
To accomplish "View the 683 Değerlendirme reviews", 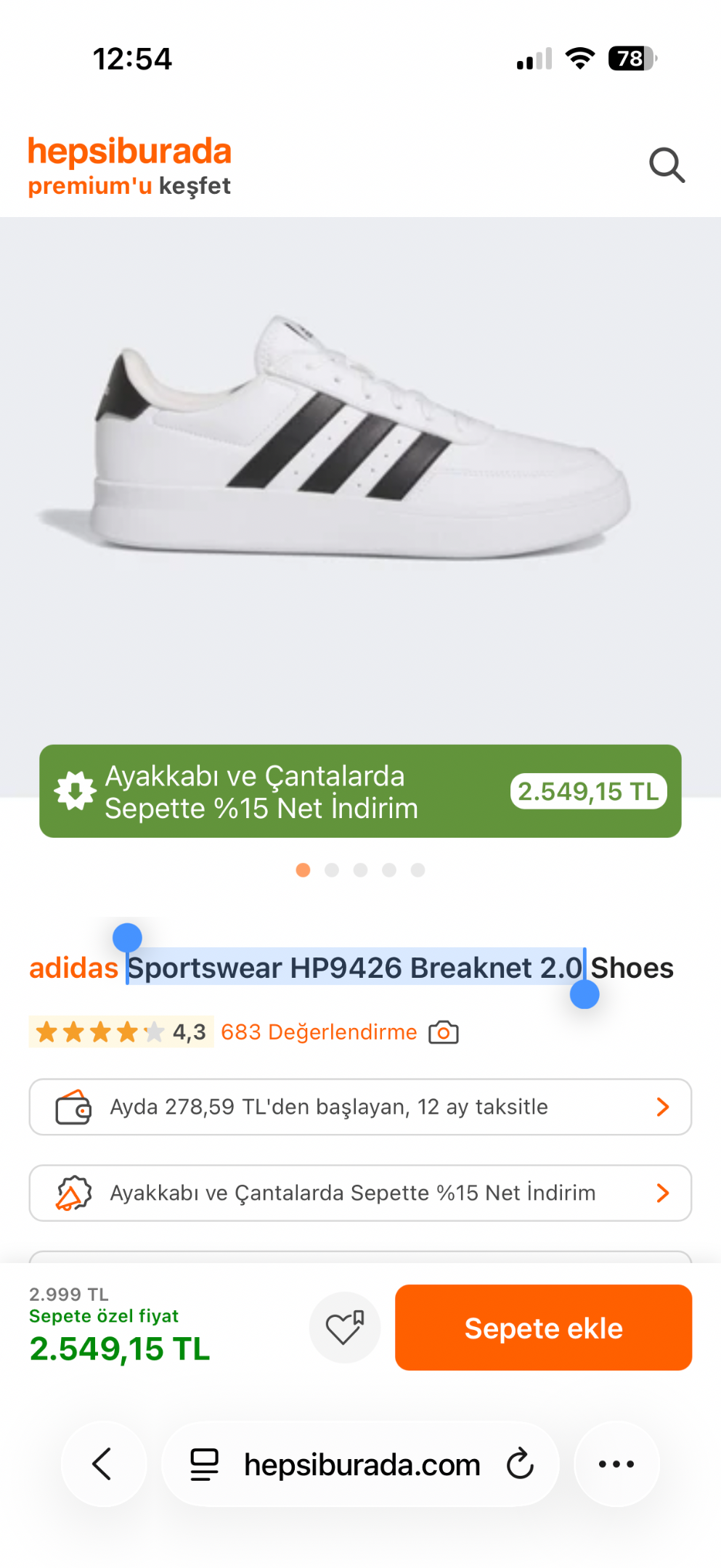I will click(319, 1032).
